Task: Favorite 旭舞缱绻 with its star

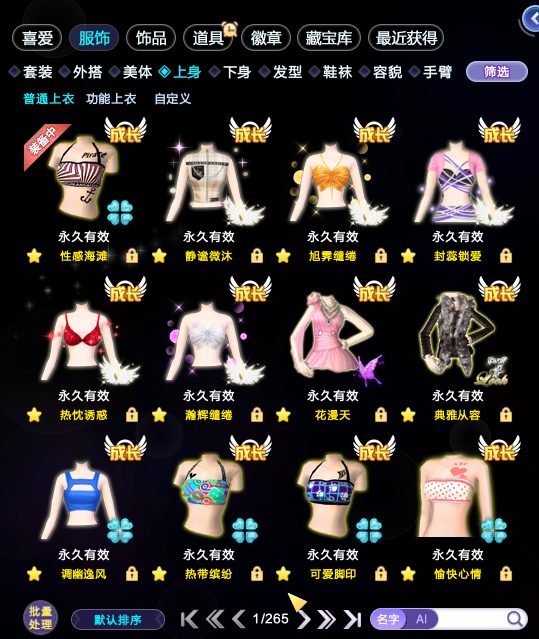Action: [283, 256]
